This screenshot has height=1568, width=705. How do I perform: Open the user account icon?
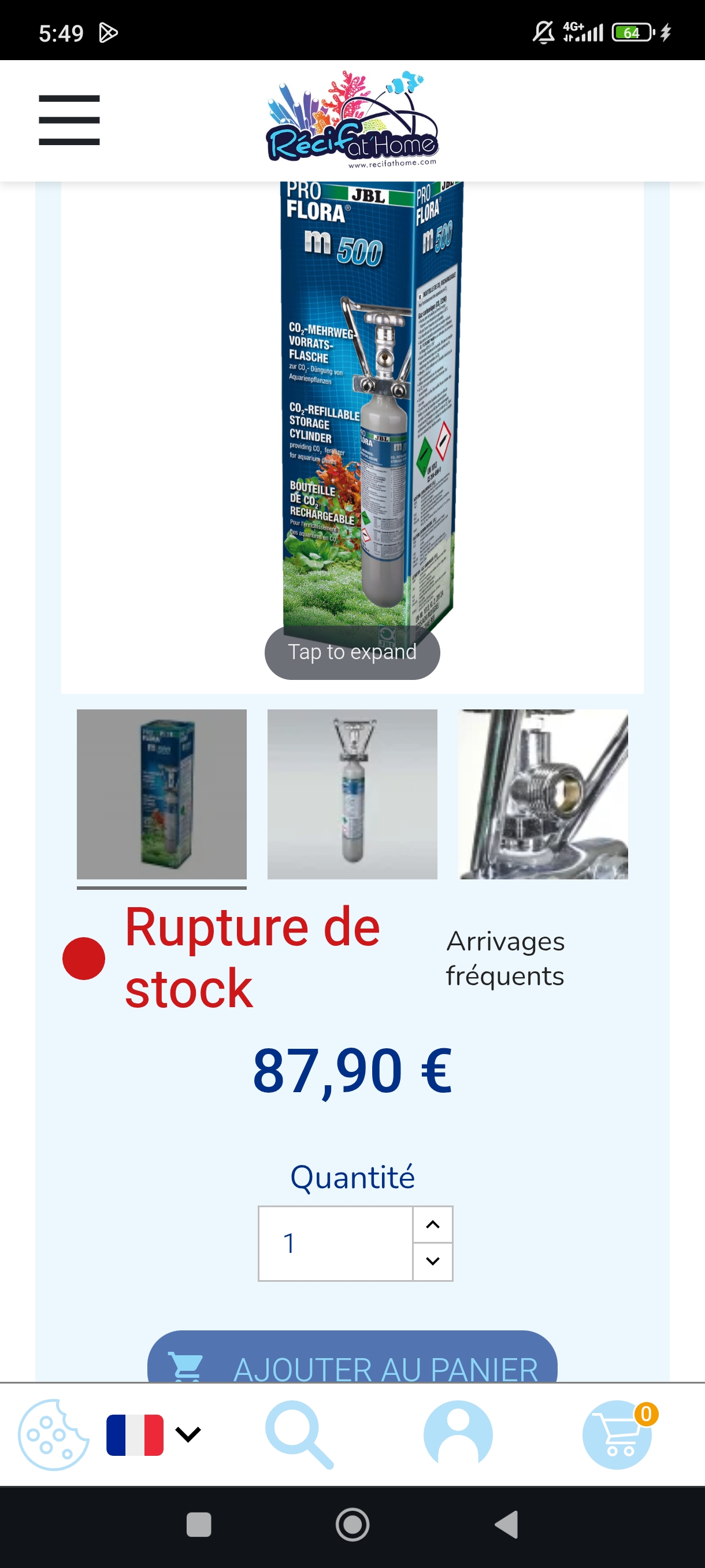[458, 1434]
